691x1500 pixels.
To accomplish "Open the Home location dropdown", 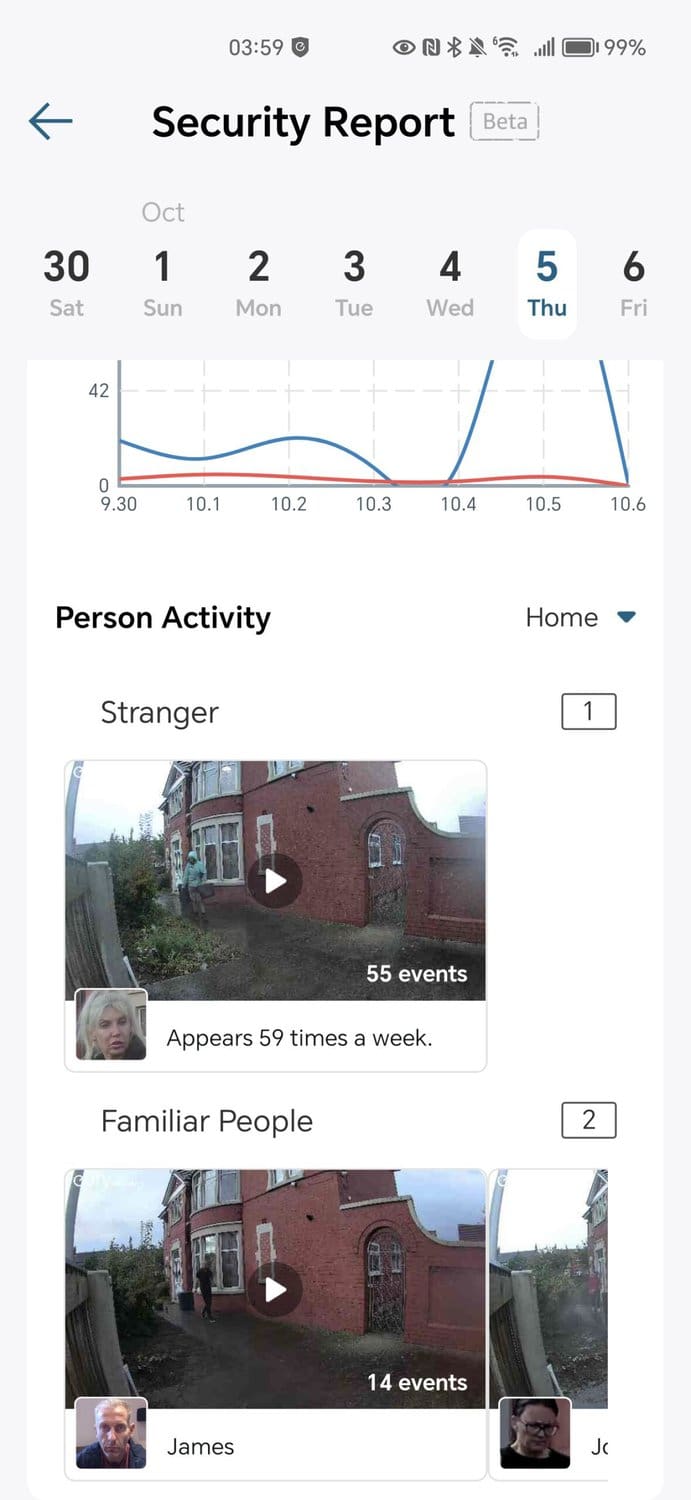I will (x=581, y=618).
